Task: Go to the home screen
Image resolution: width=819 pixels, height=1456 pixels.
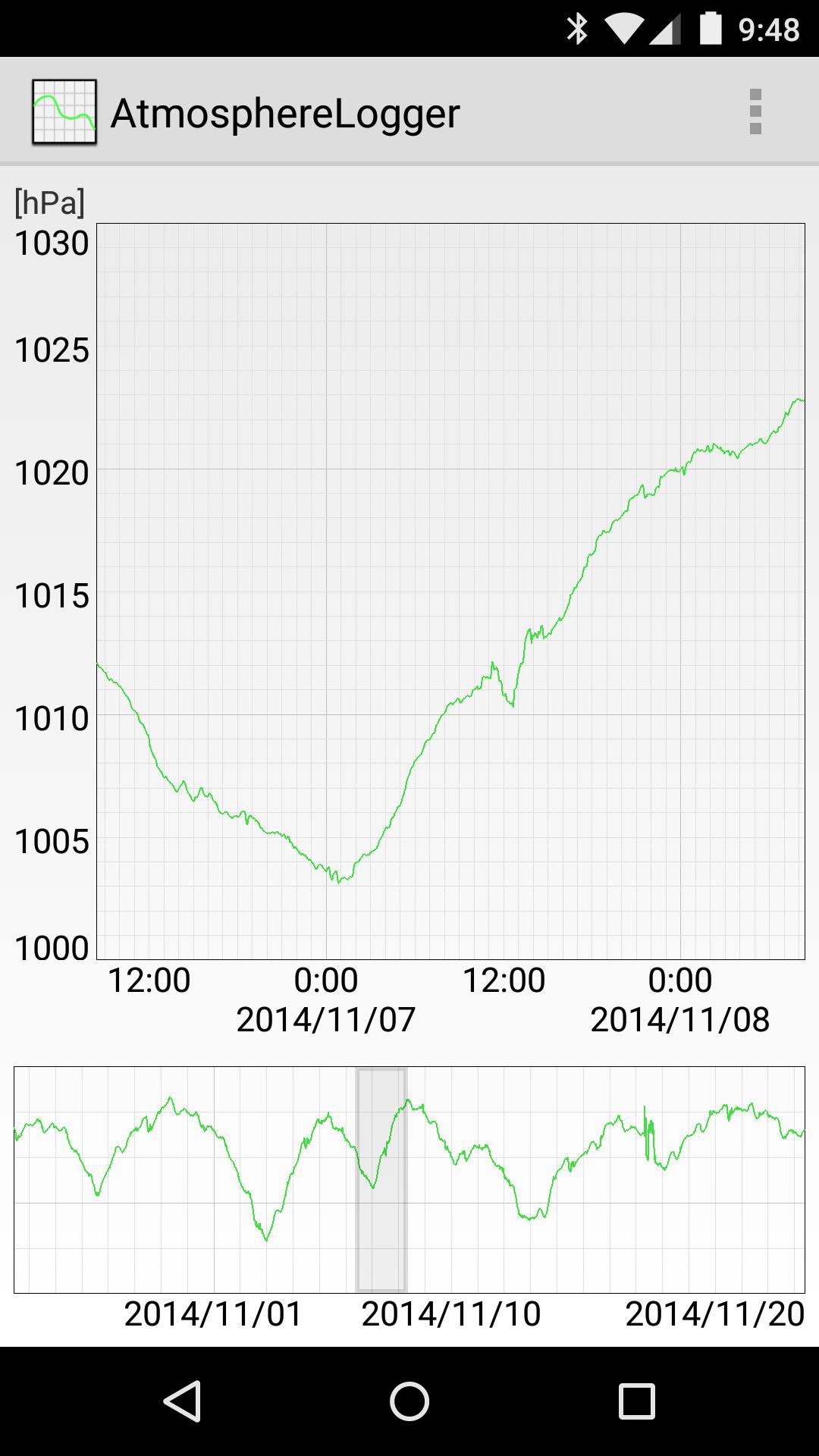Action: (x=409, y=1401)
